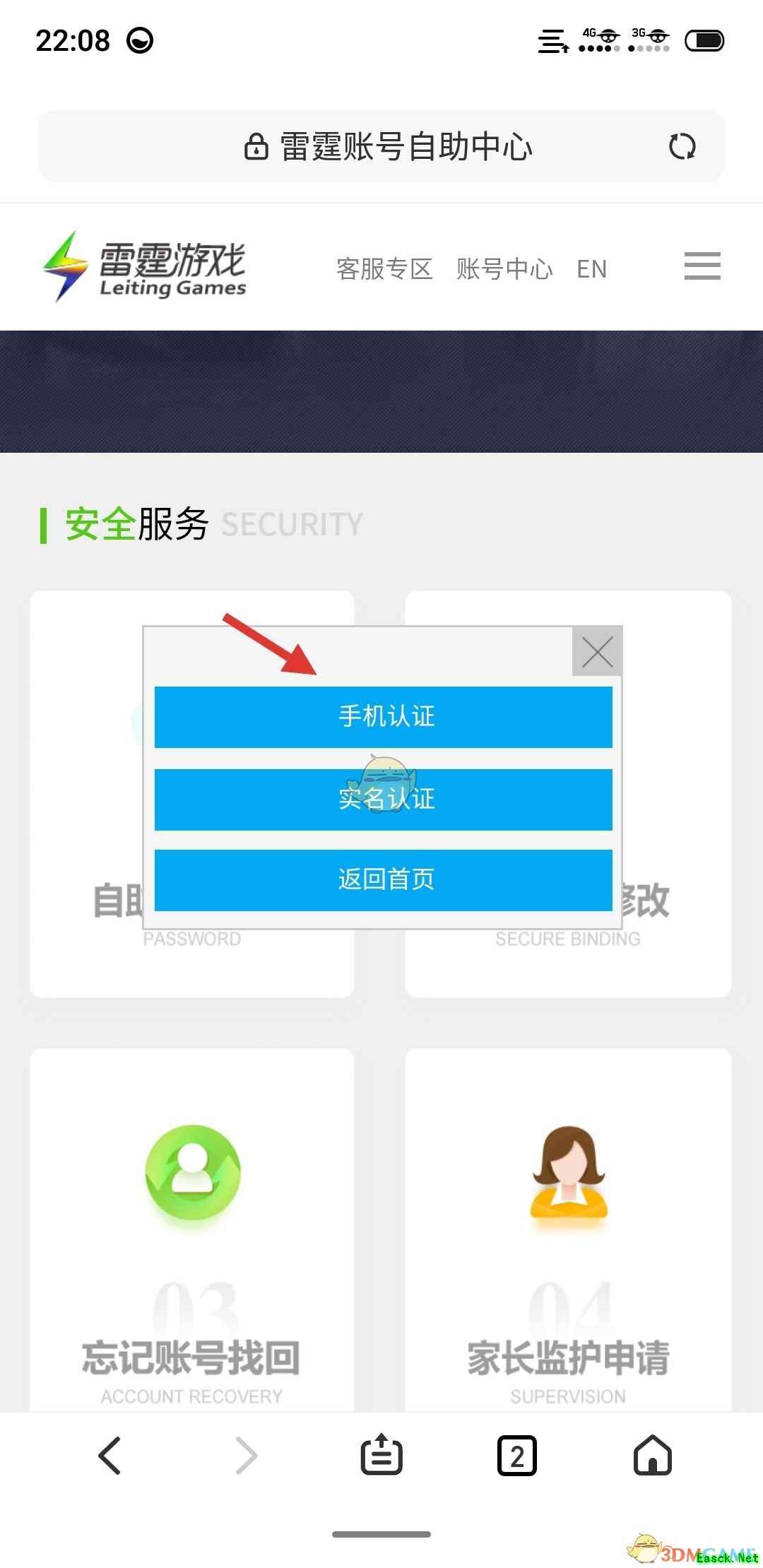Open the hamburger menu
The width and height of the screenshot is (763, 1568).
pyautogui.click(x=702, y=266)
